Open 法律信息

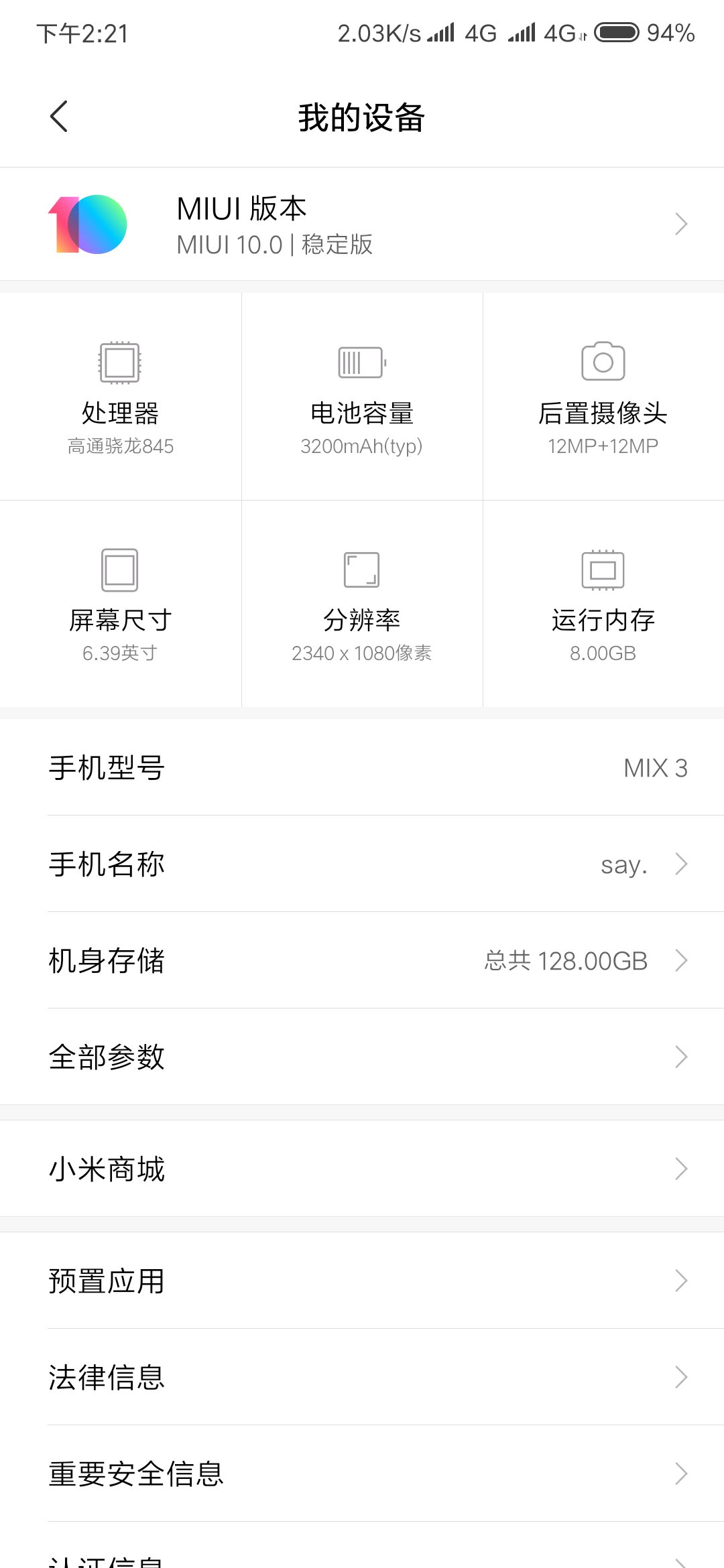click(x=362, y=1377)
